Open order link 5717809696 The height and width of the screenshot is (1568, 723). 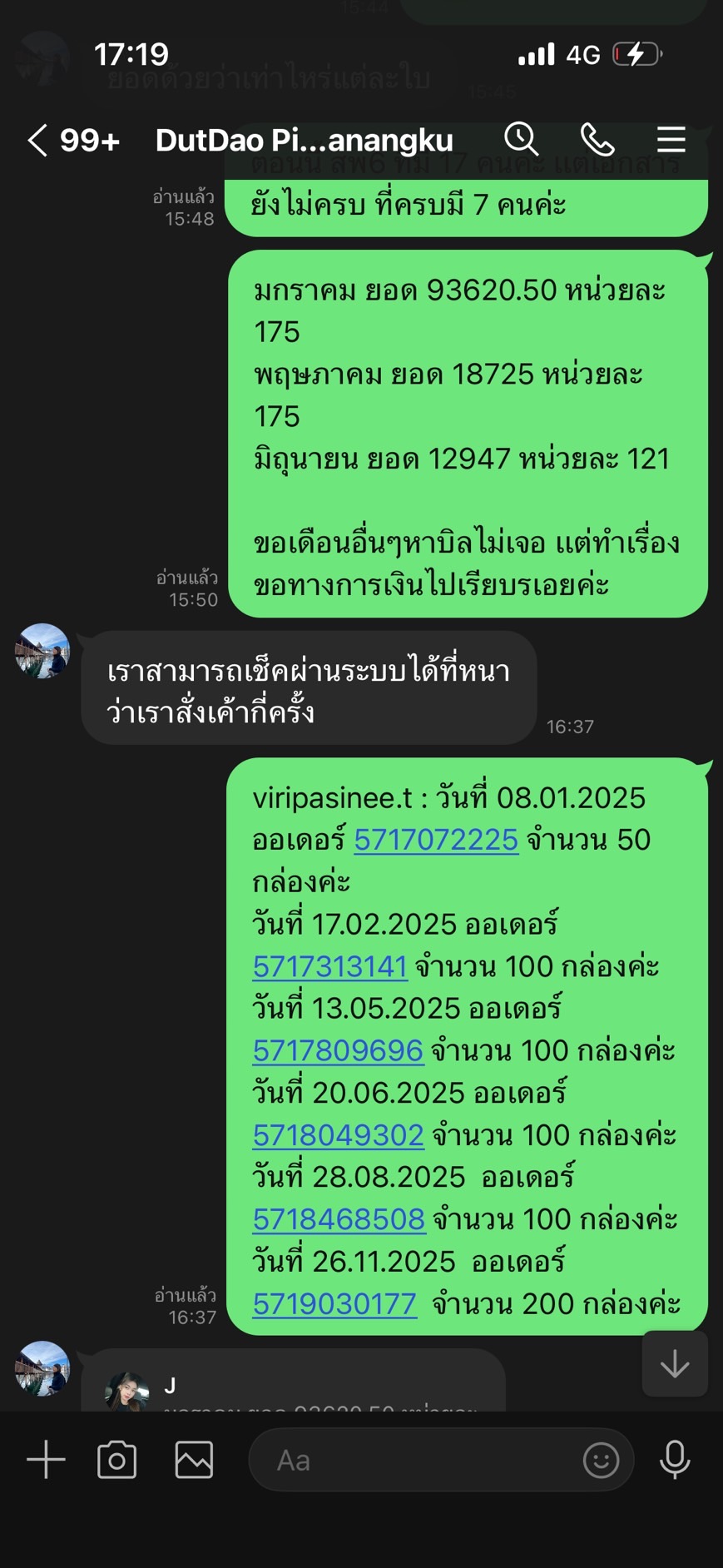click(338, 1050)
